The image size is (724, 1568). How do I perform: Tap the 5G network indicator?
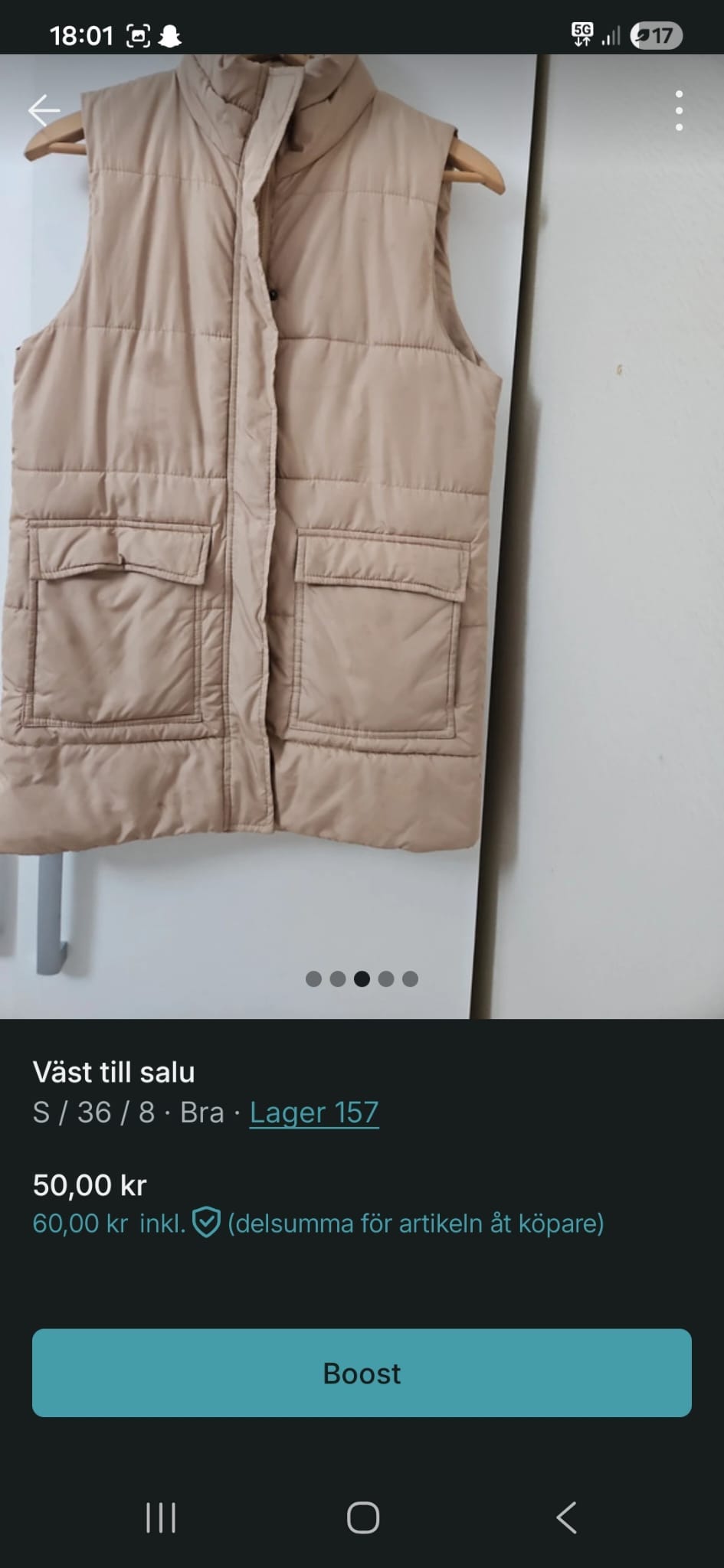click(x=582, y=34)
